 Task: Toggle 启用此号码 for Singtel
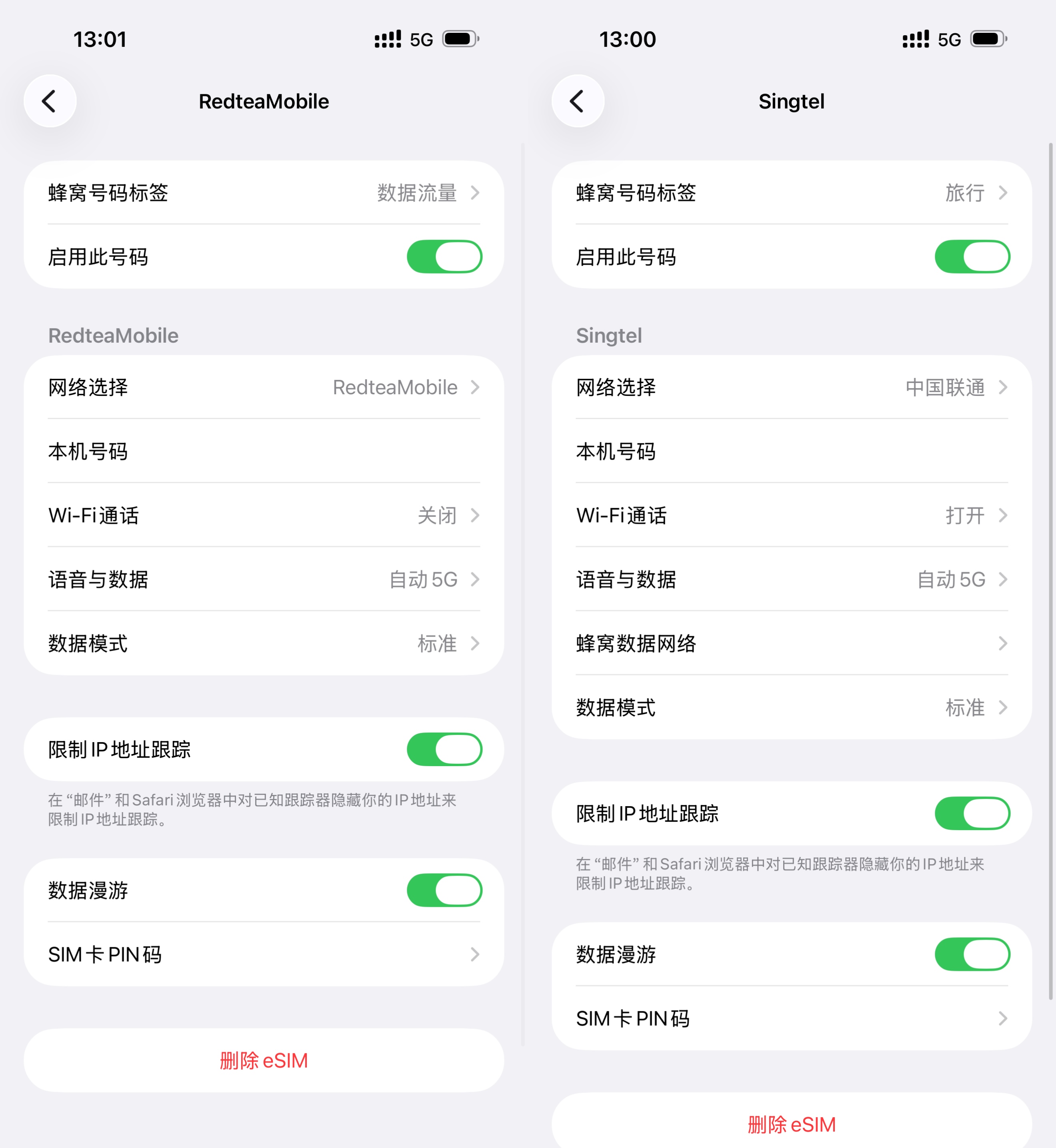click(x=972, y=257)
